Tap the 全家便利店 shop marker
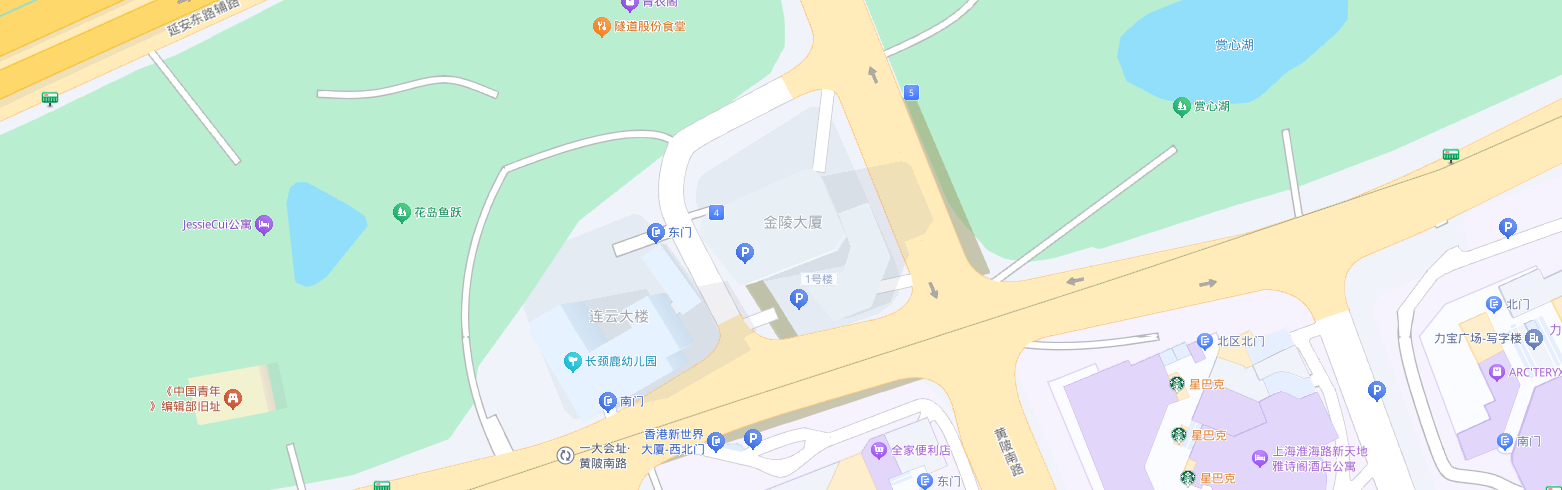 coord(879,450)
